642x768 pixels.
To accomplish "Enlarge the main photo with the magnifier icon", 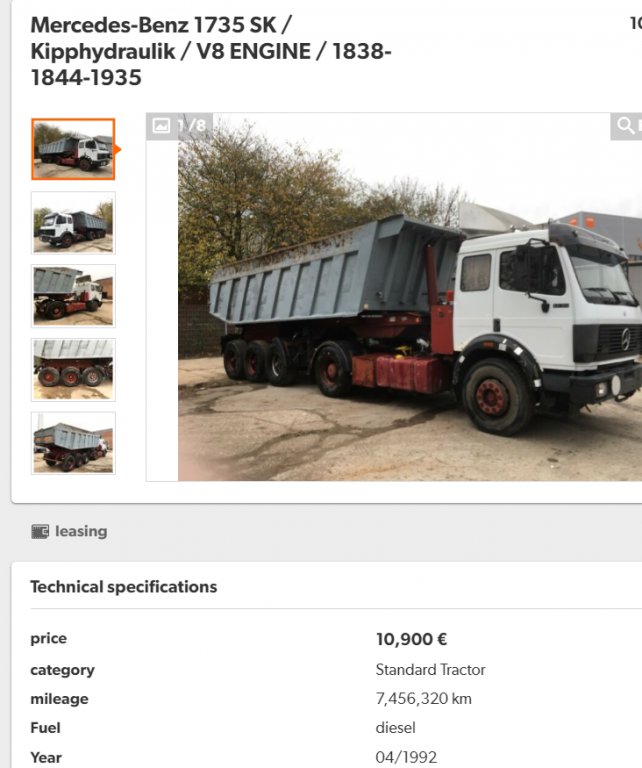I will click(627, 125).
